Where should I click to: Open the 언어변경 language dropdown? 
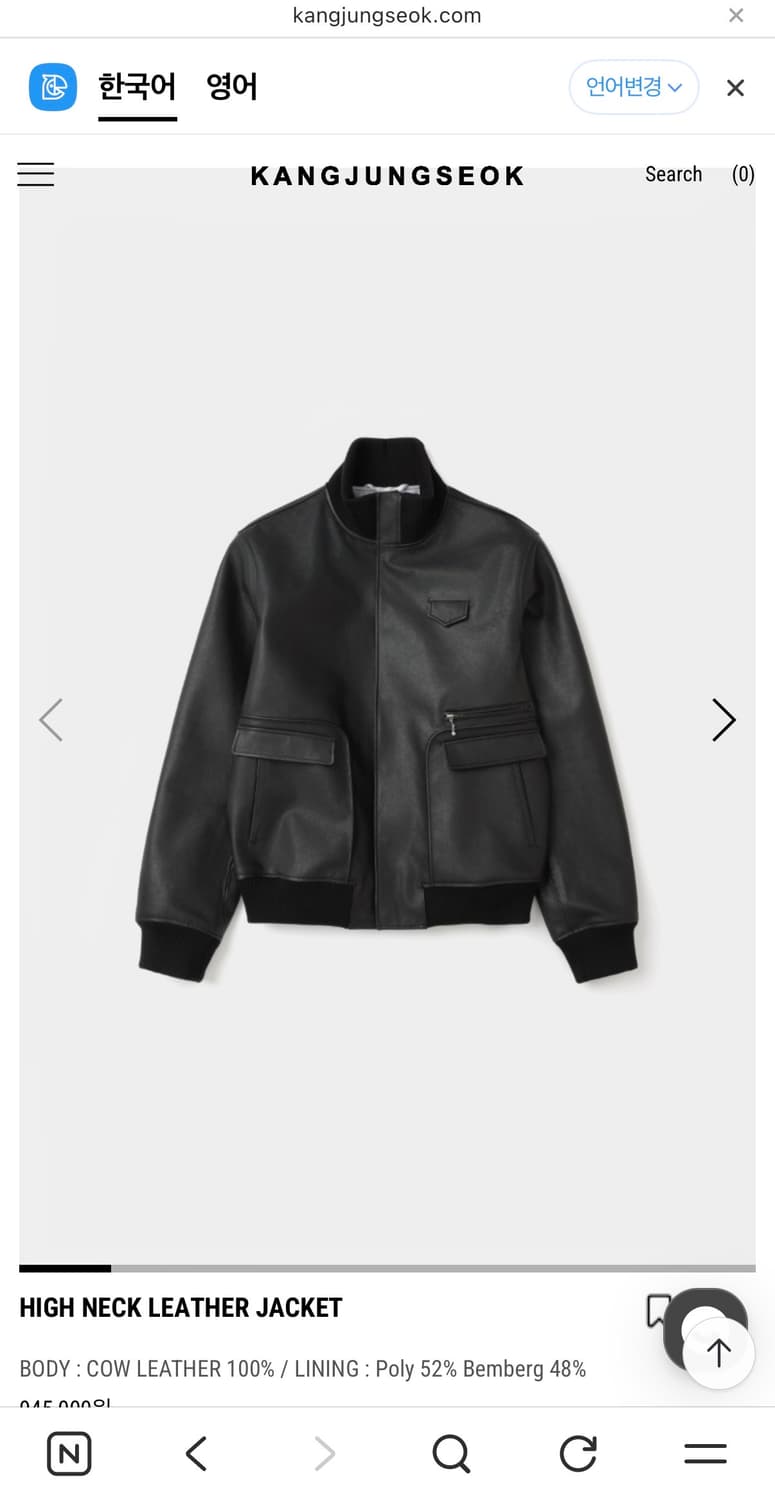click(x=633, y=87)
